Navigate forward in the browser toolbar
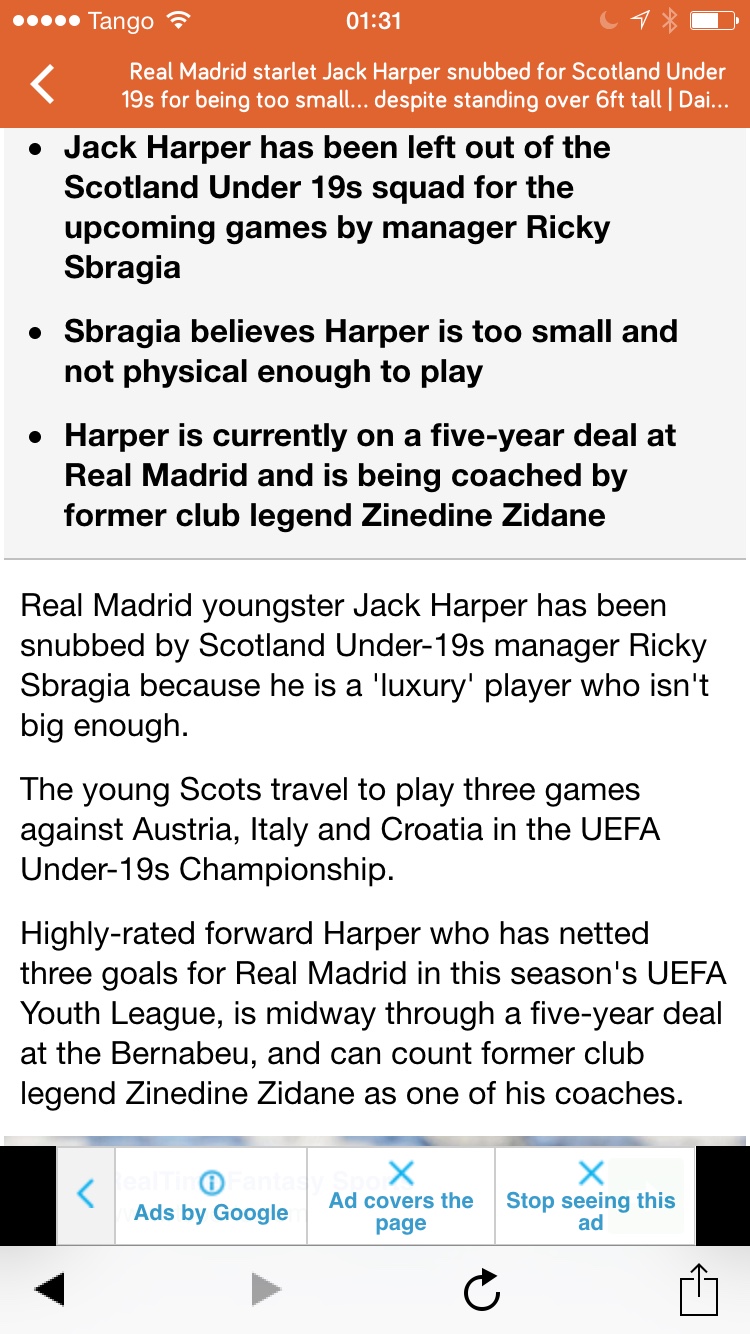This screenshot has width=750, height=1334. pos(266,1290)
